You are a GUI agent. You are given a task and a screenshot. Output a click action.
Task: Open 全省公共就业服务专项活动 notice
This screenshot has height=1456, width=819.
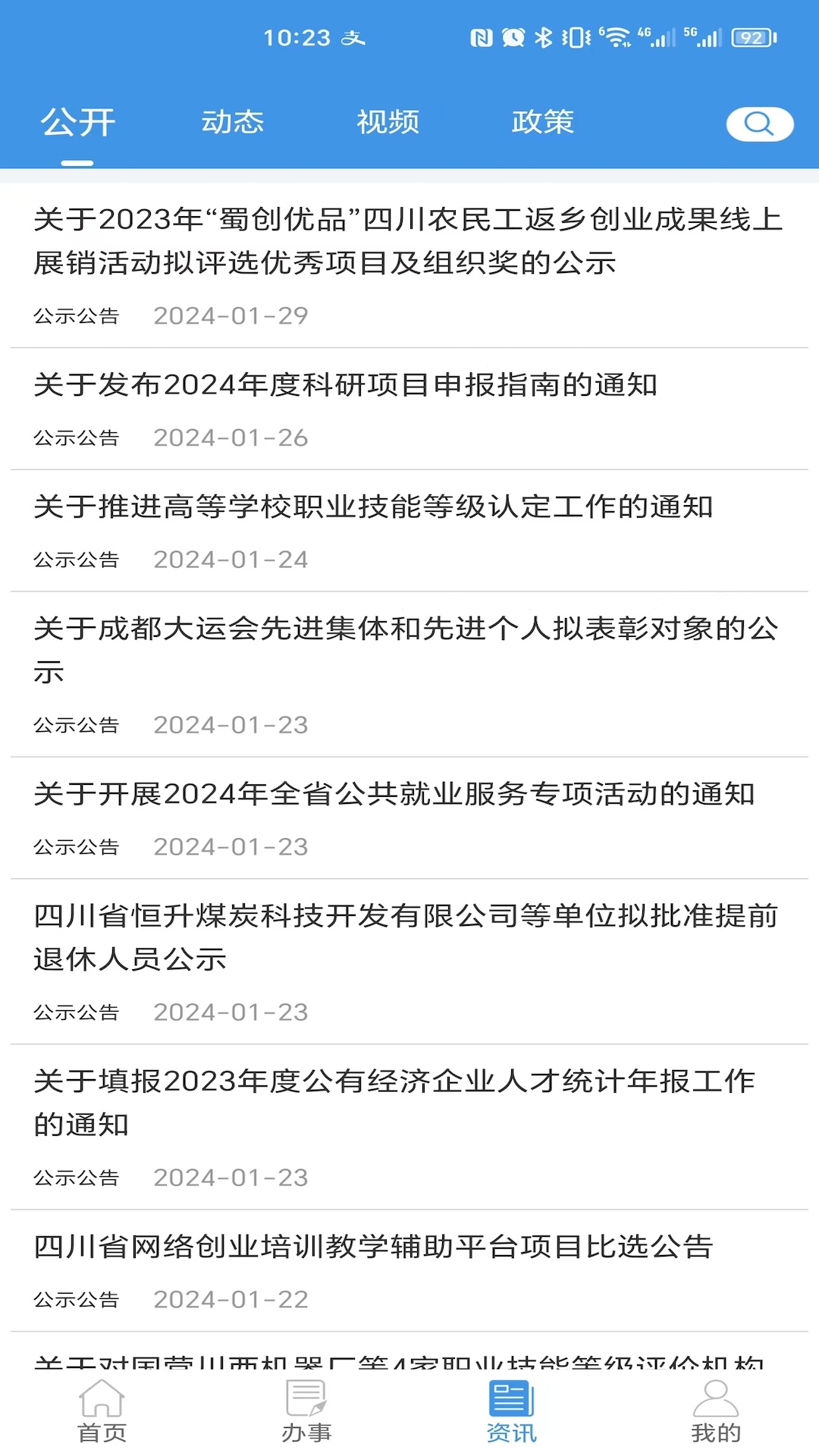[394, 794]
